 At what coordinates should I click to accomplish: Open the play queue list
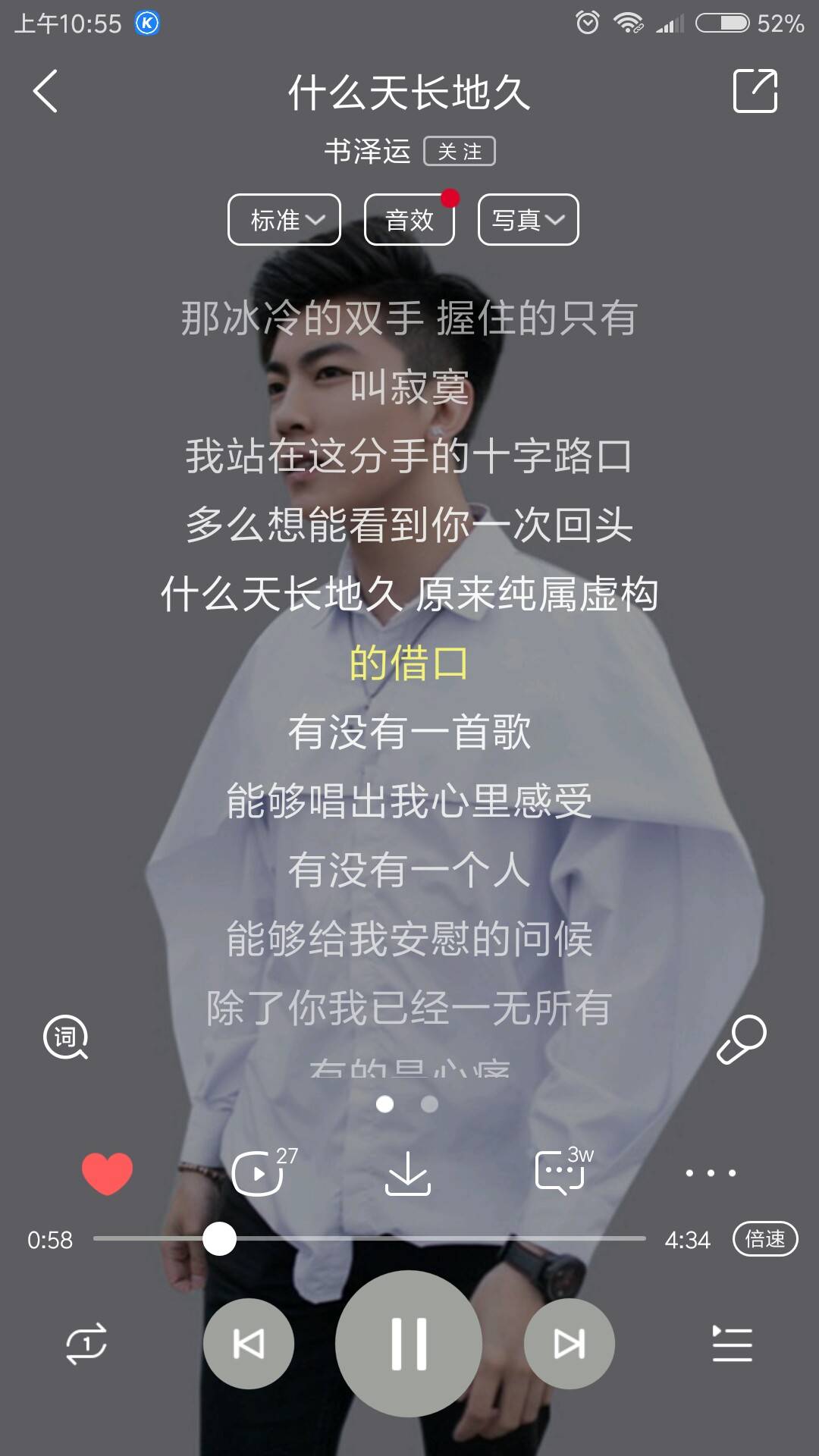click(x=732, y=1344)
